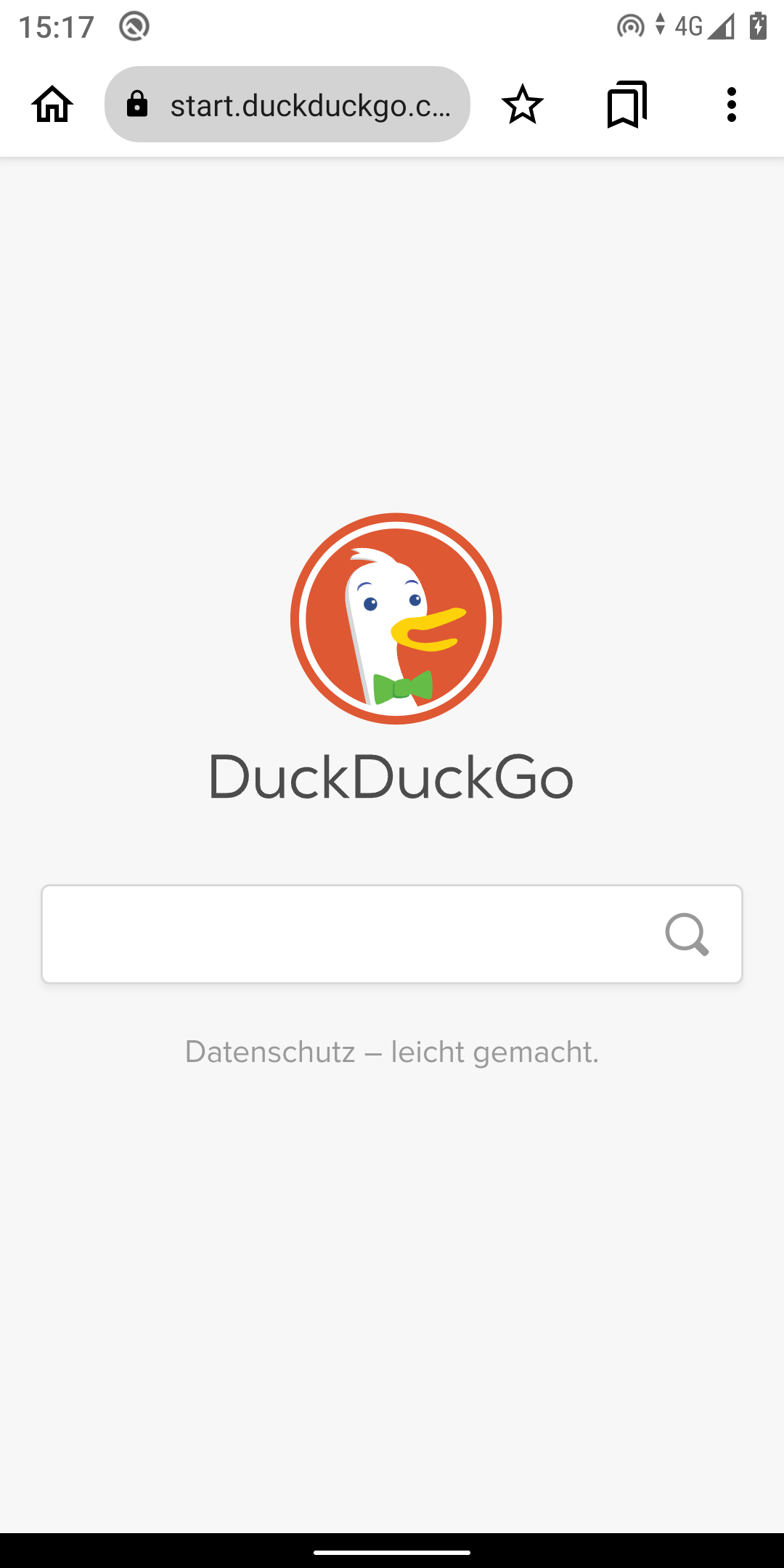Tap the magnifying glass search button
Screen dimensions: 784x1568
[687, 934]
